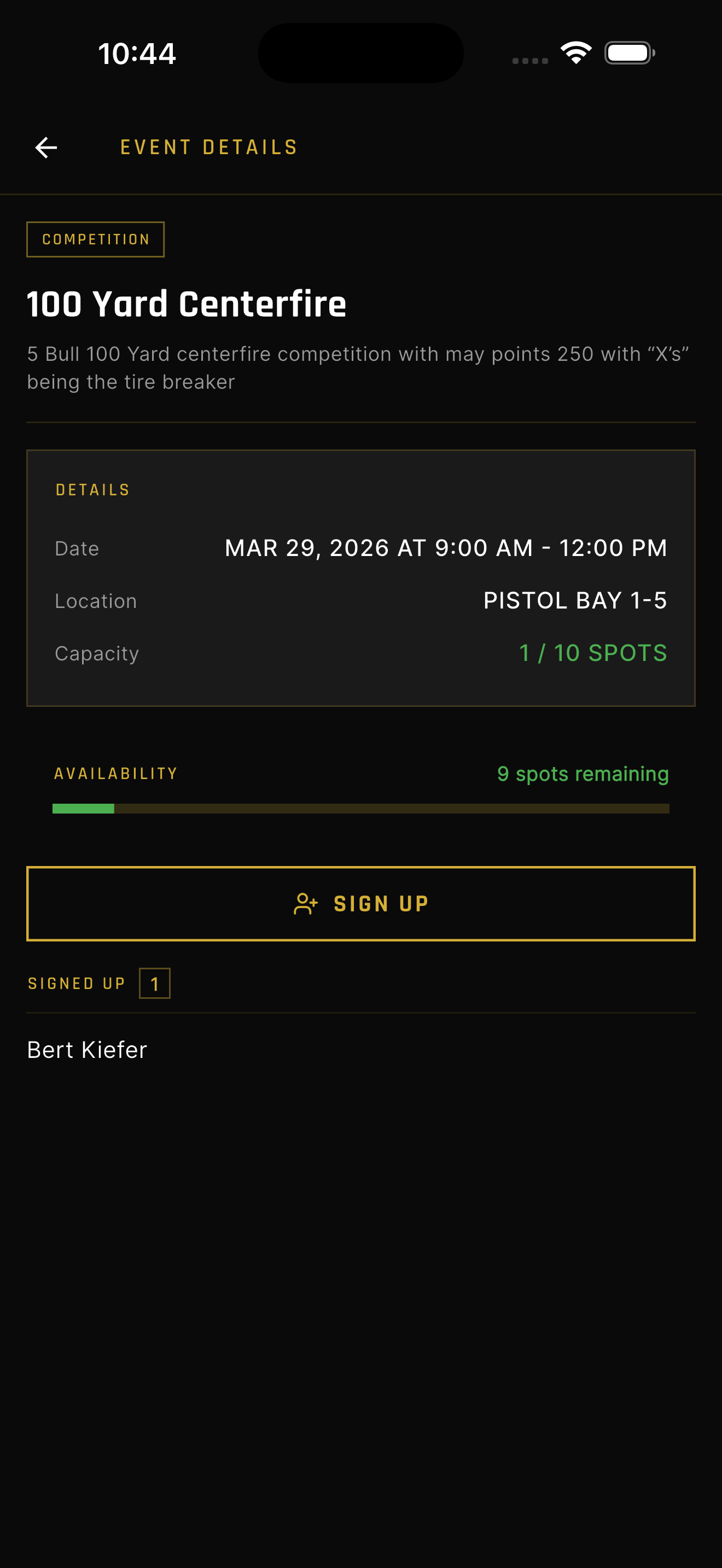This screenshot has height=1568, width=722.
Task: Tap the EVENT DETAILS header title
Action: 208,147
